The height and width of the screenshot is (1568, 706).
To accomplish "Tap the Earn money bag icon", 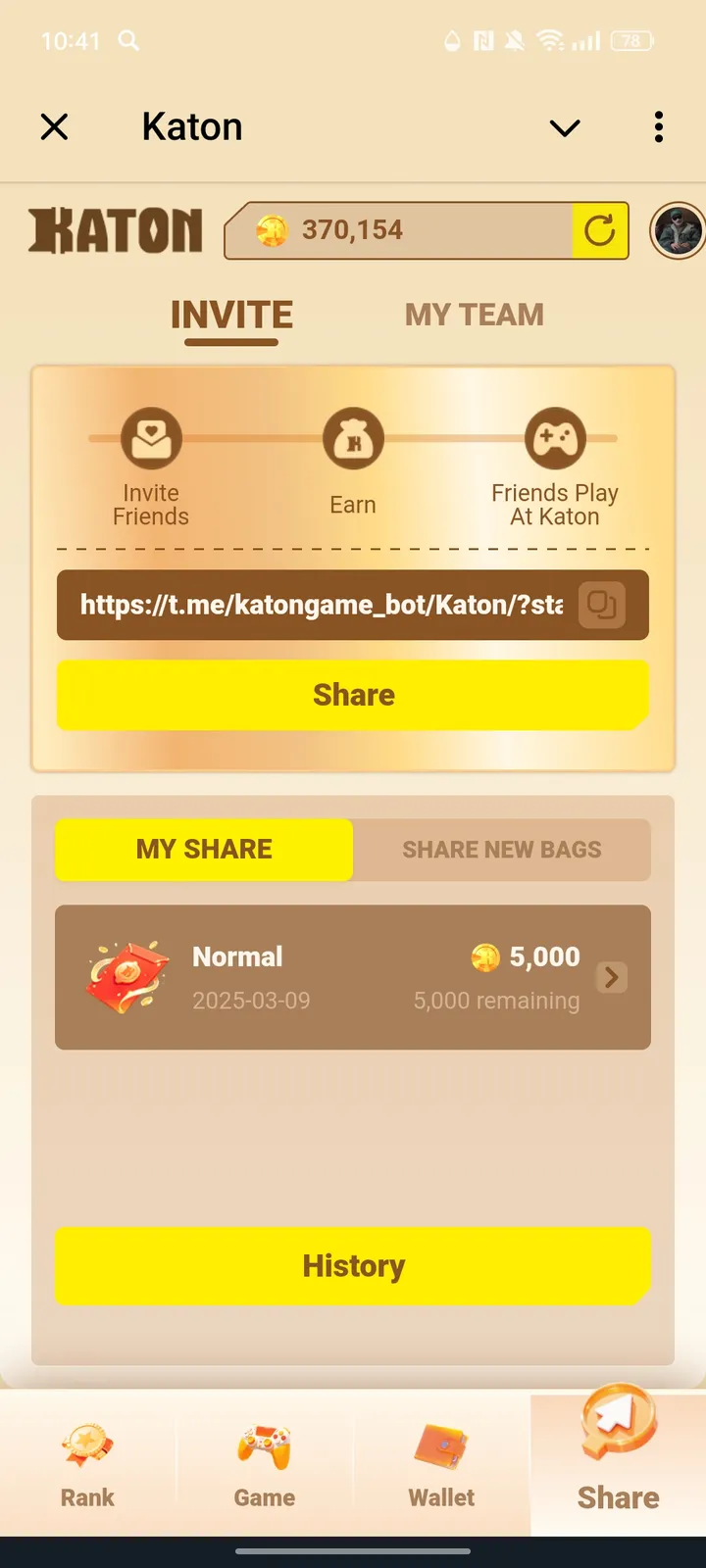I will coord(353,438).
